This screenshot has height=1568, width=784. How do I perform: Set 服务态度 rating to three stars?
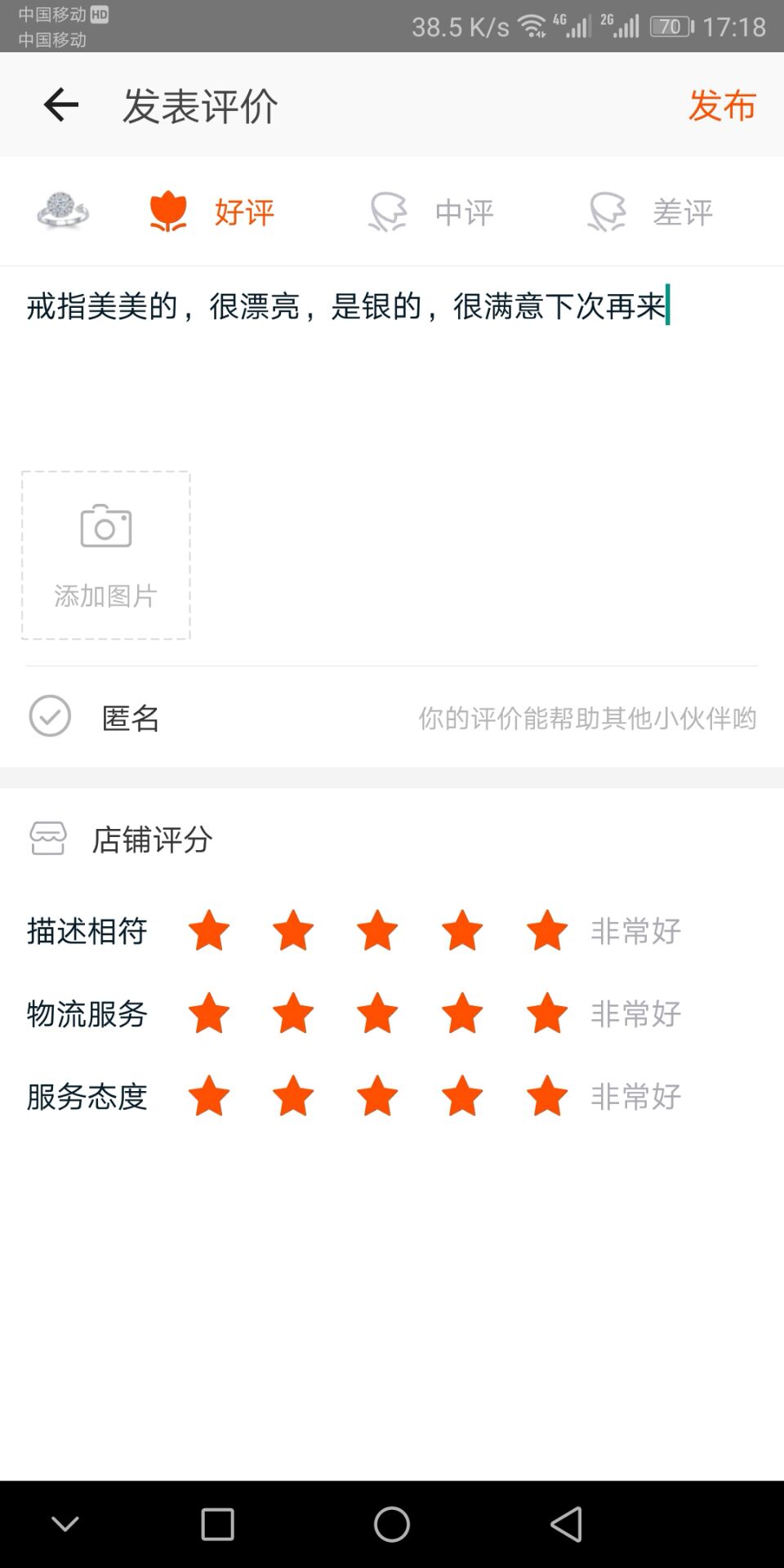click(x=377, y=1096)
